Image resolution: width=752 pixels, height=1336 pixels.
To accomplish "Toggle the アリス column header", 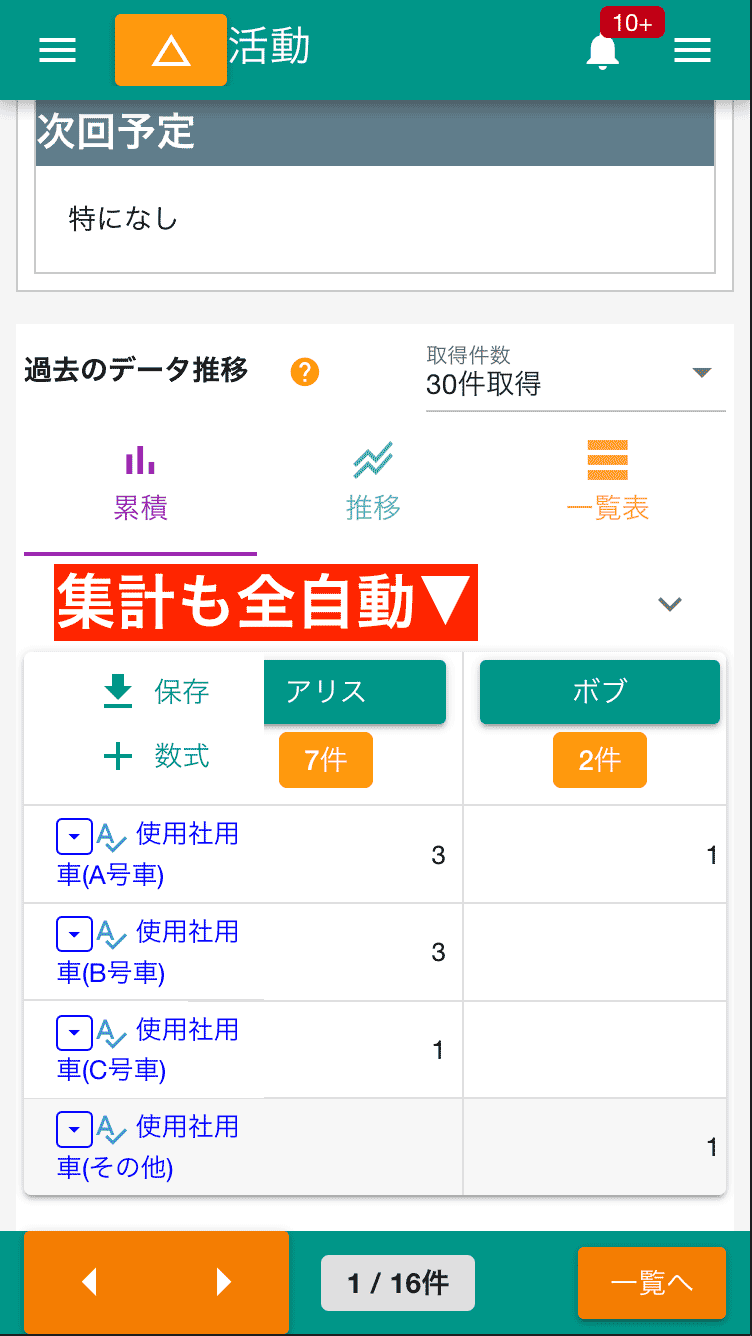I will click(x=354, y=691).
